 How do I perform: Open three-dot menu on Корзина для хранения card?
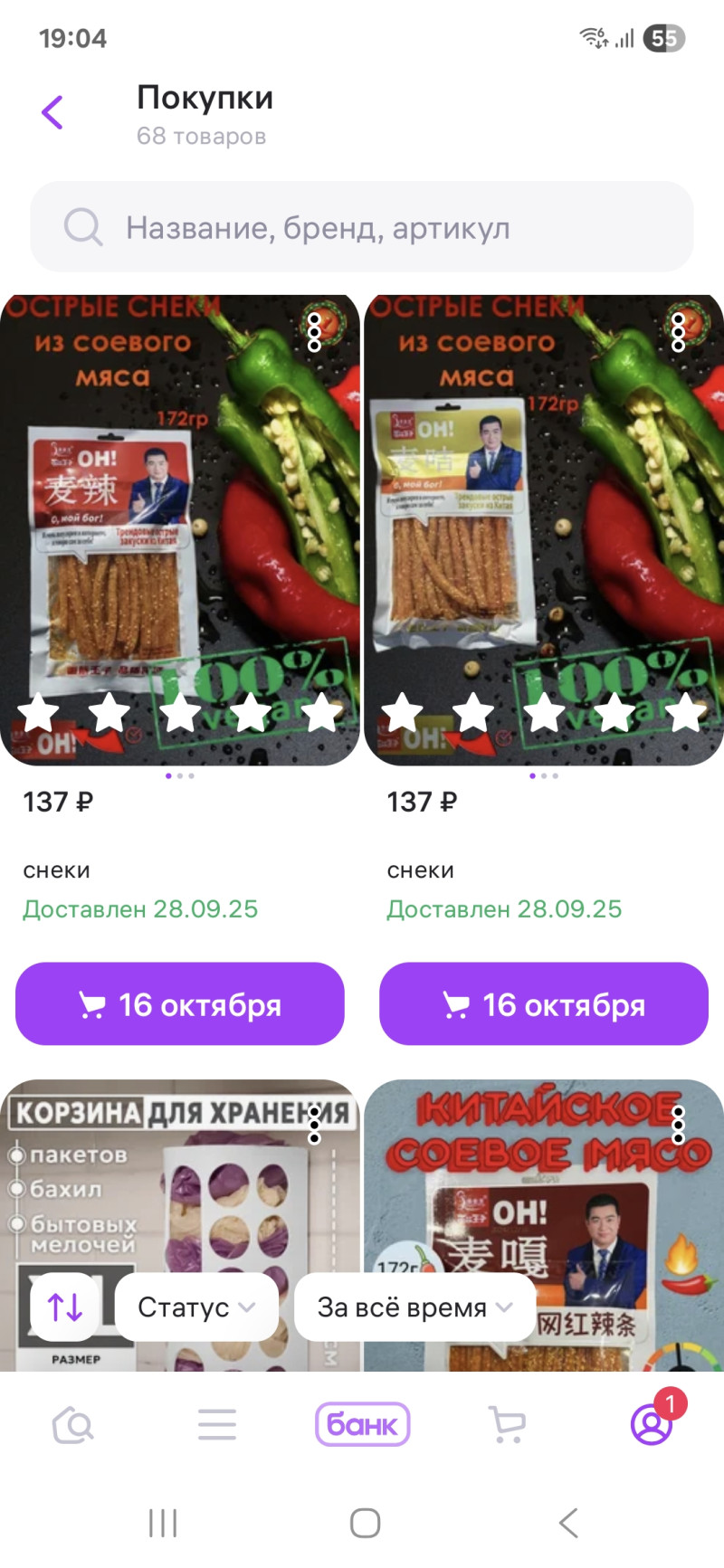click(x=314, y=1125)
